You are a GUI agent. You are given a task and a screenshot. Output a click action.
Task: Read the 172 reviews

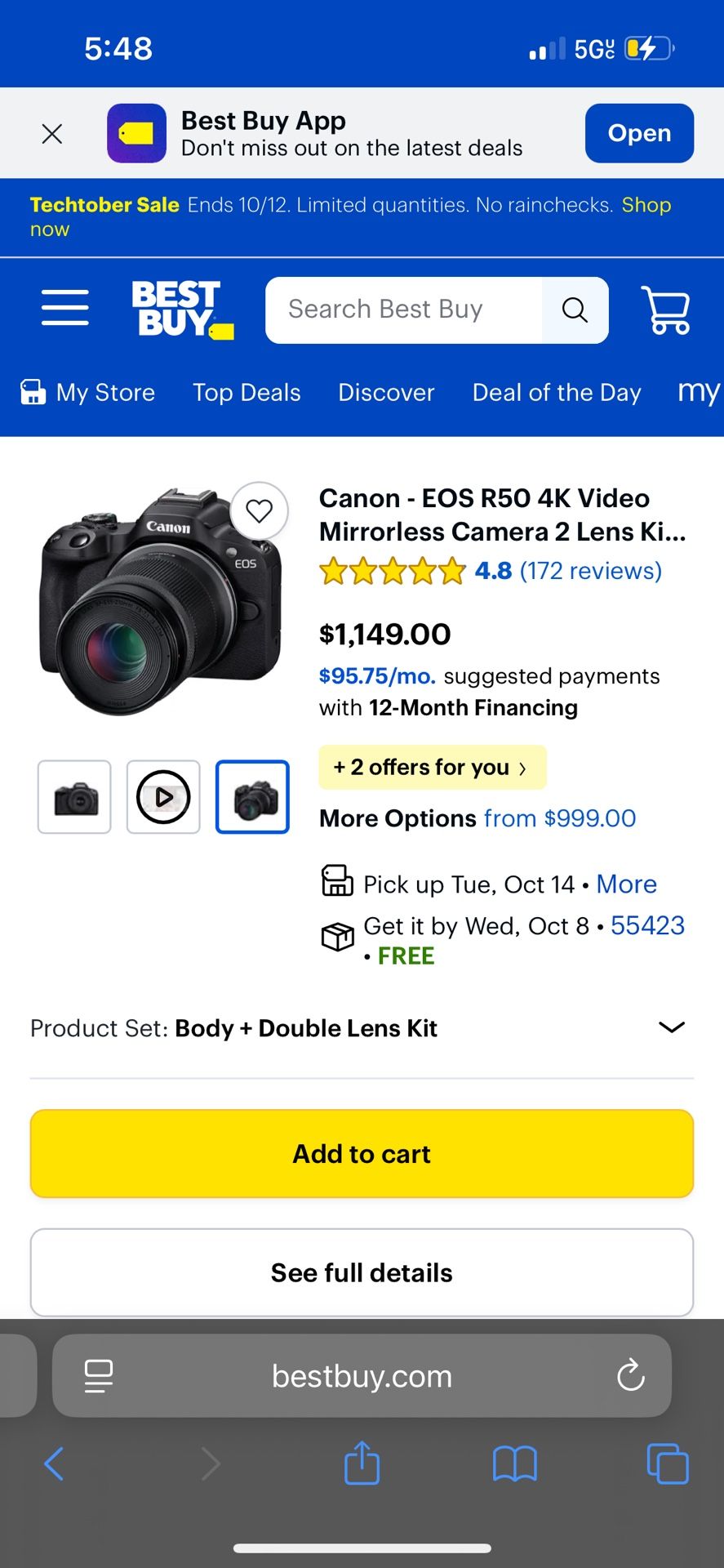pyautogui.click(x=591, y=571)
